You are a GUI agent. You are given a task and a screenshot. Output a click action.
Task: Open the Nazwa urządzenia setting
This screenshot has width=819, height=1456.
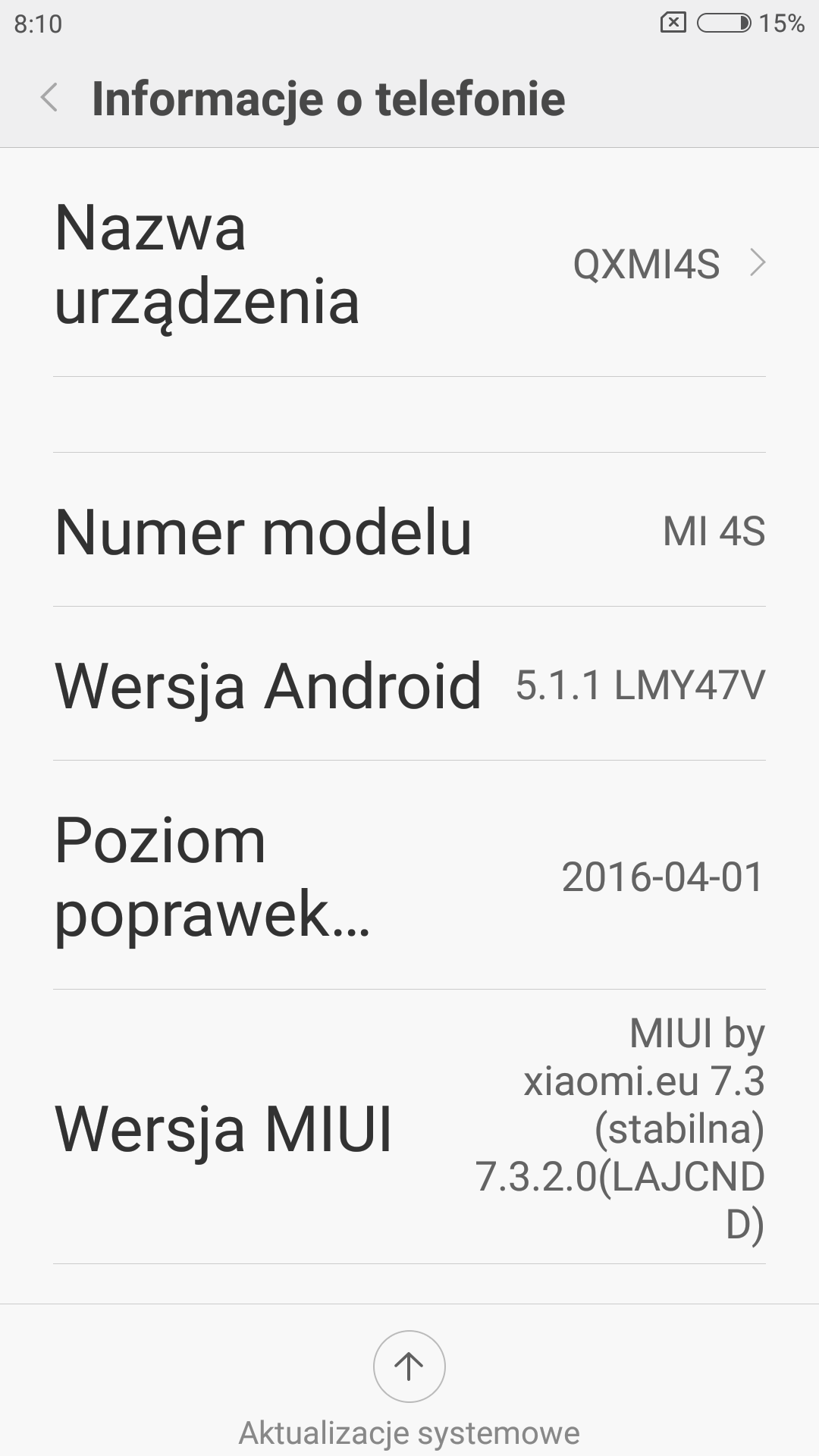tap(409, 264)
